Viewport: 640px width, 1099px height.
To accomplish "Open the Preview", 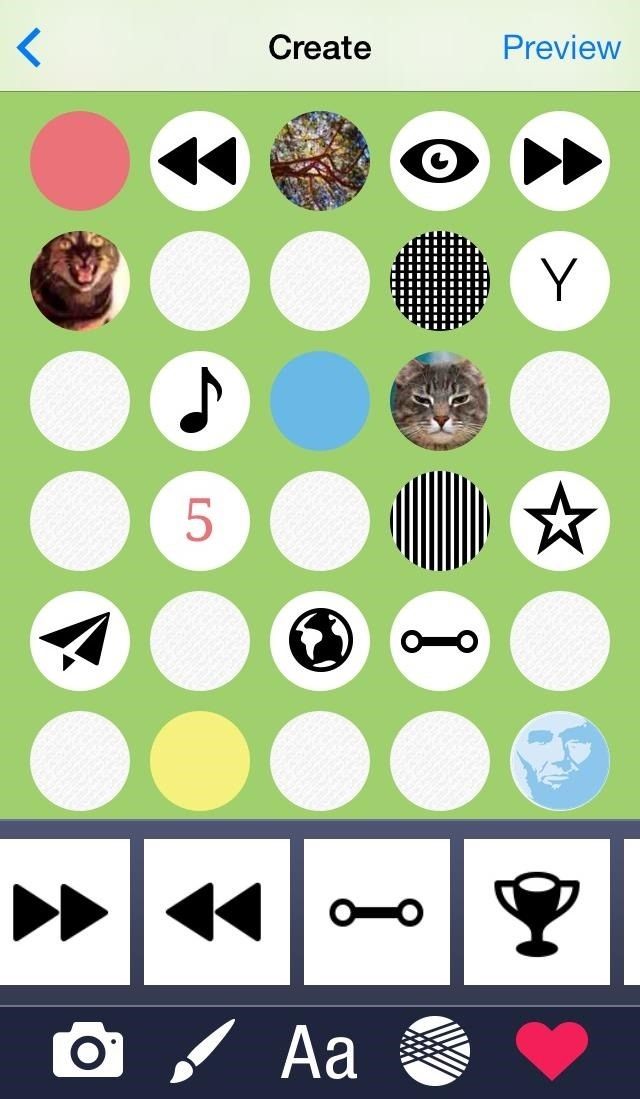I will 561,47.
